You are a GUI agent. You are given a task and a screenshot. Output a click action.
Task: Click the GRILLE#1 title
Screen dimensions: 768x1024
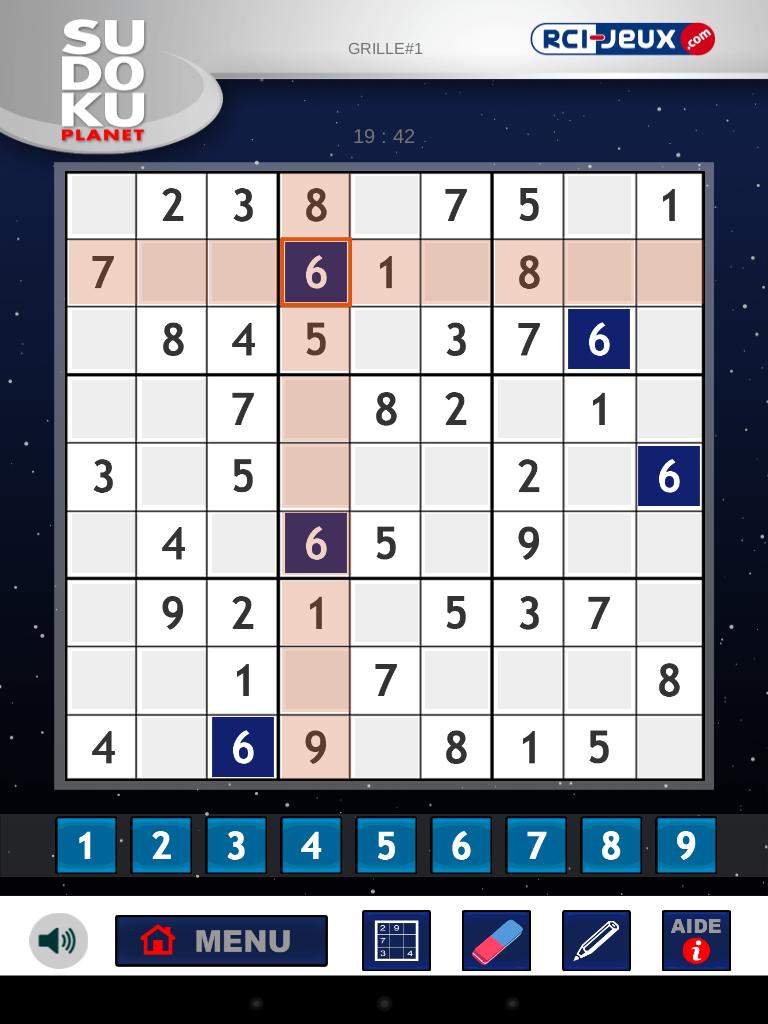(x=385, y=47)
